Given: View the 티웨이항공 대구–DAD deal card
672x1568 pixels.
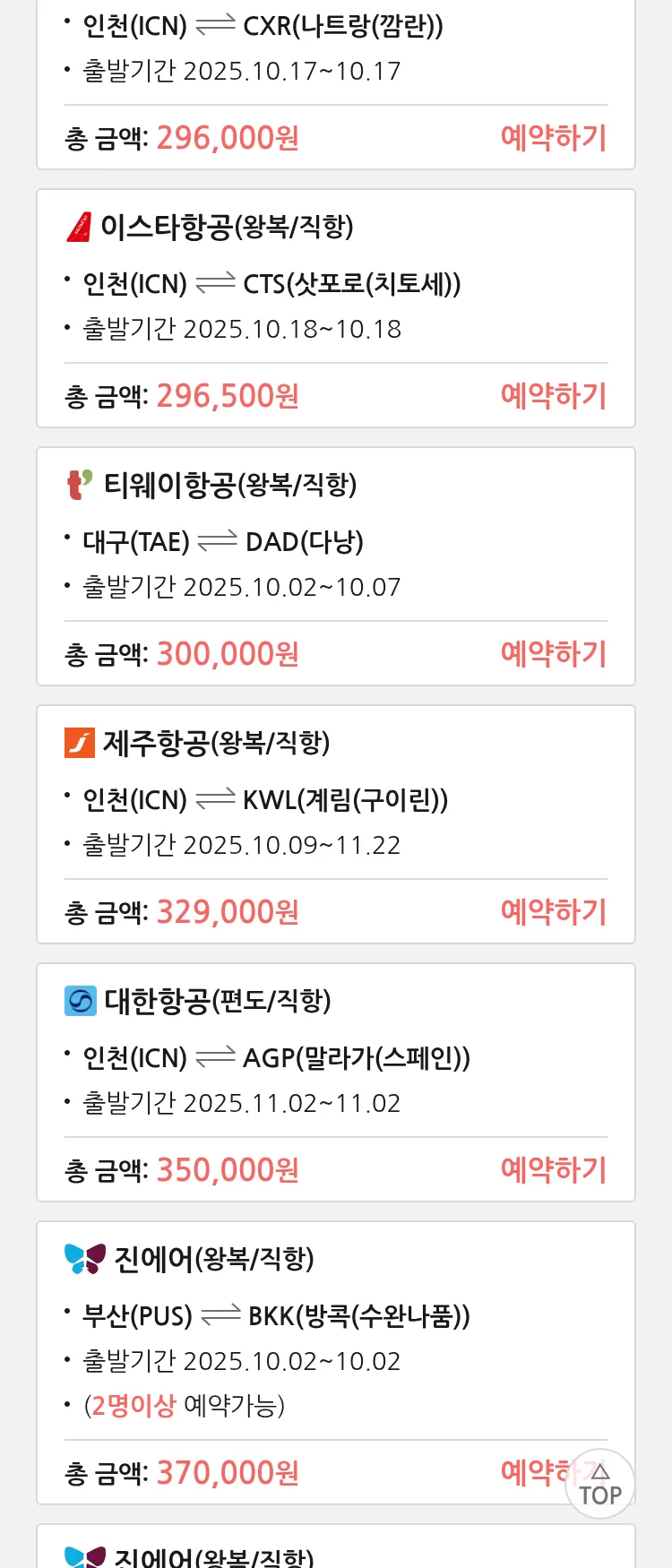Looking at the screenshot, I should click(x=335, y=541).
